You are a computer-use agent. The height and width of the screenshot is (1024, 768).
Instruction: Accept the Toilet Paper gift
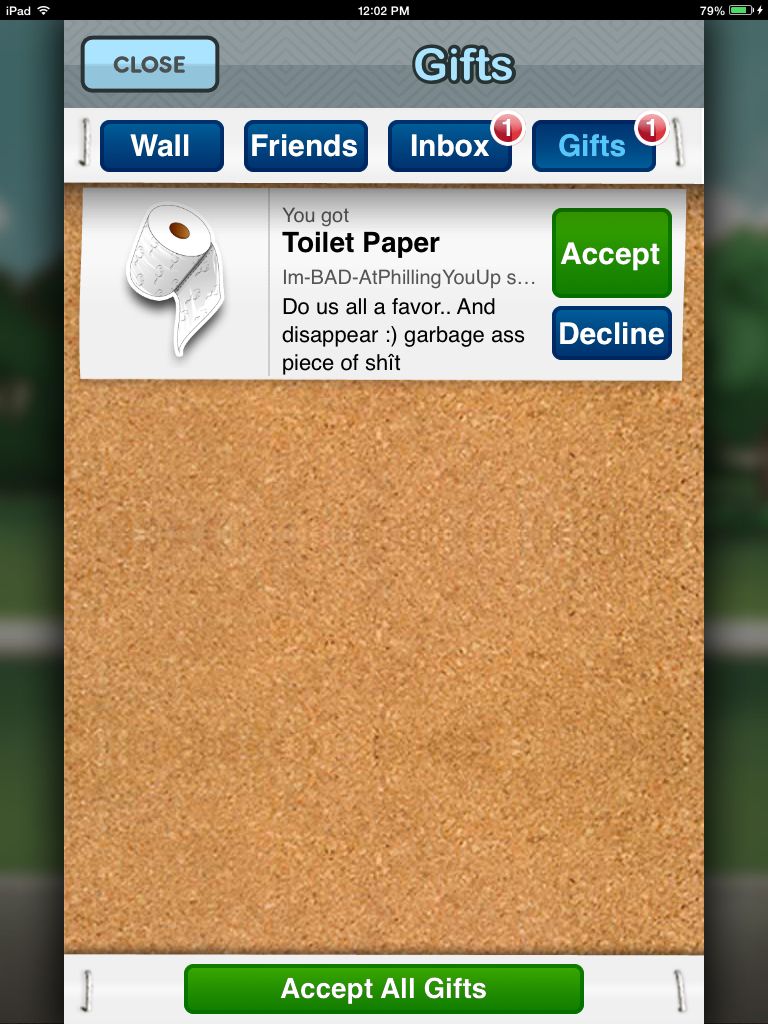point(611,253)
